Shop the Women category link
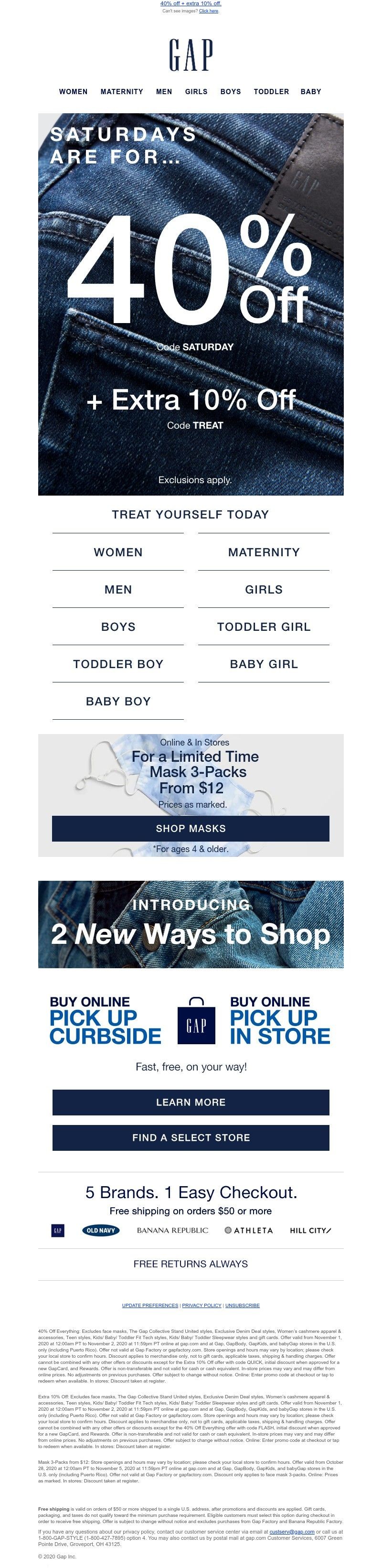 pyautogui.click(x=118, y=552)
